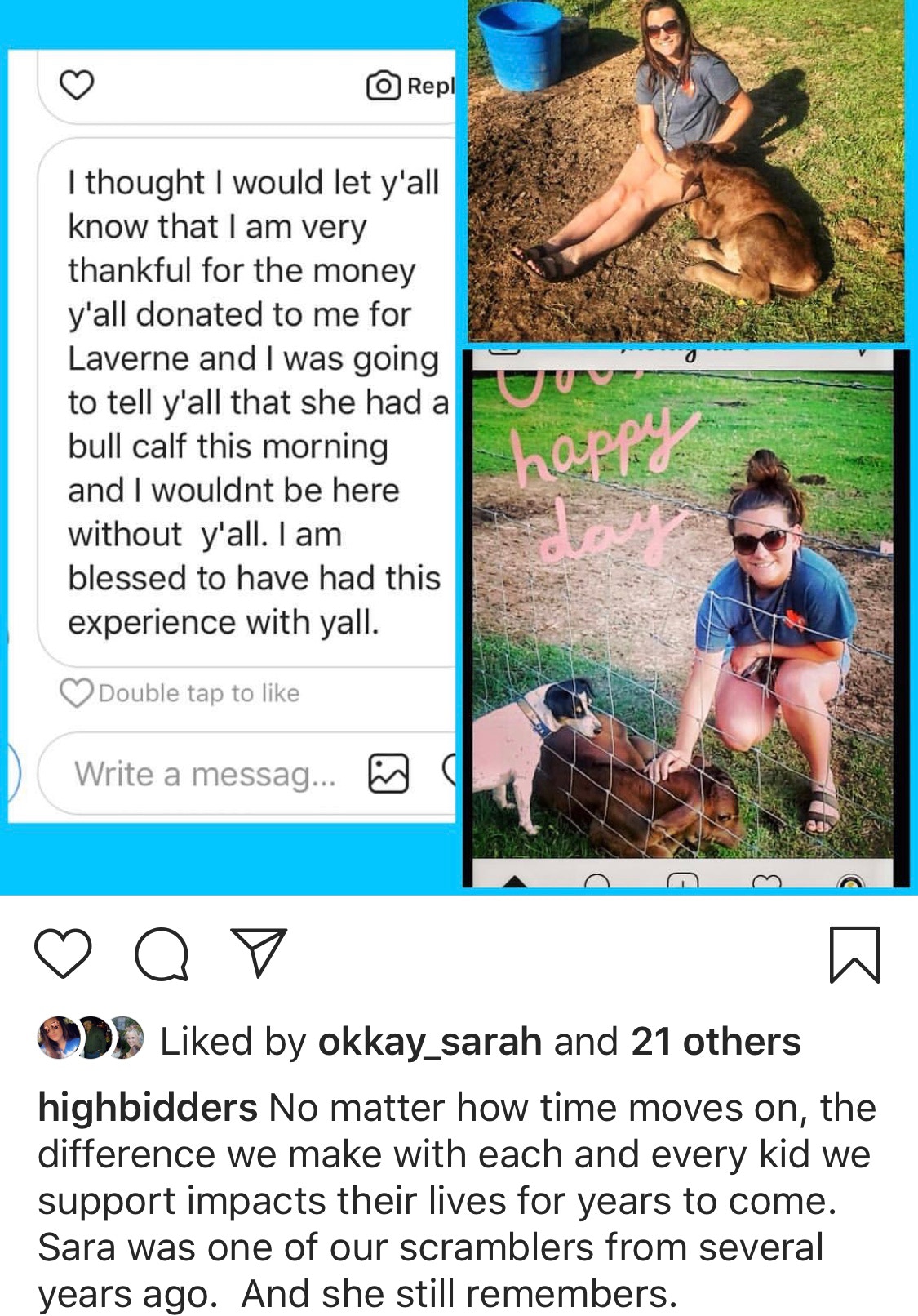Bookmark the highbidders post

854,954
